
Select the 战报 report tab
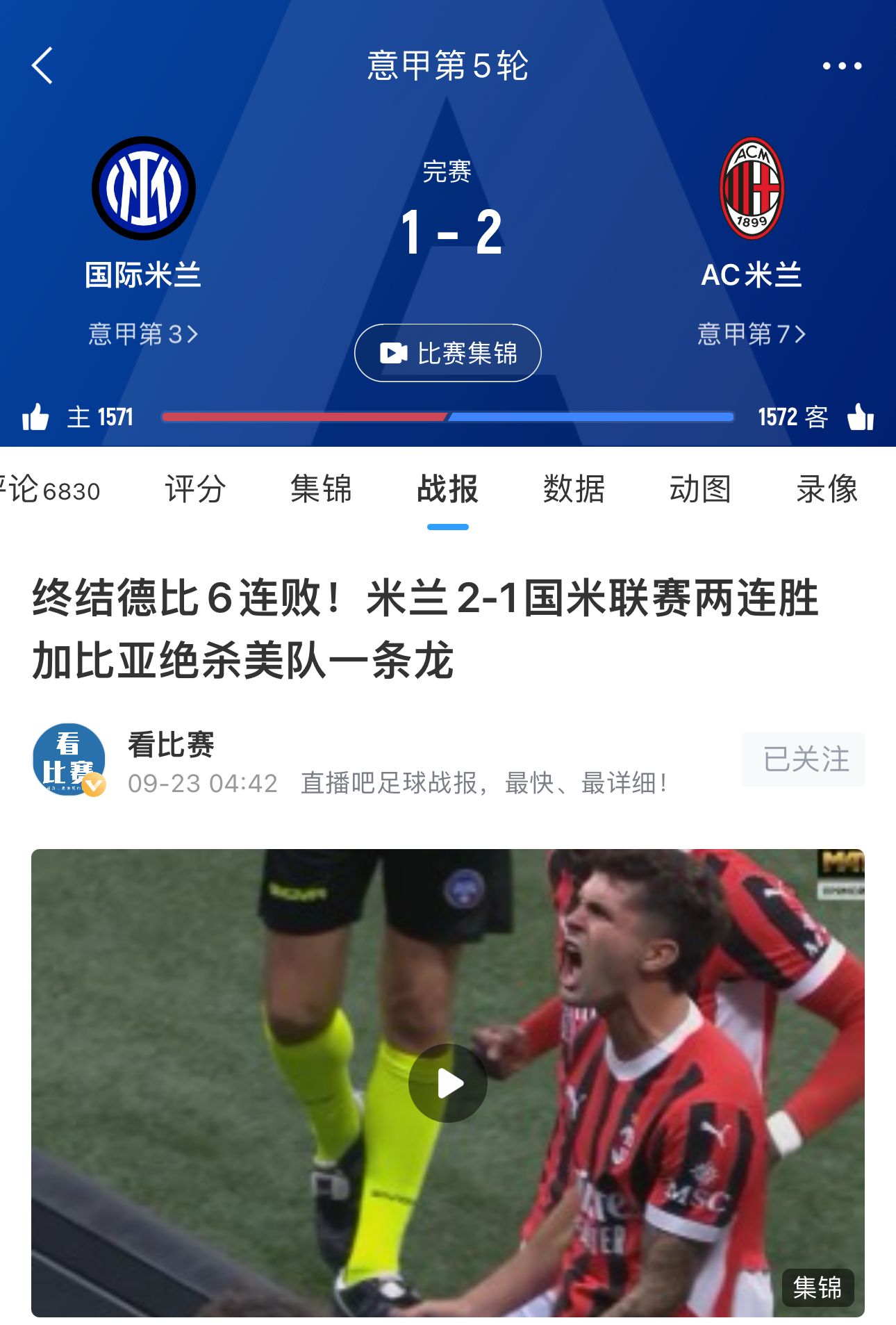pyautogui.click(x=448, y=489)
